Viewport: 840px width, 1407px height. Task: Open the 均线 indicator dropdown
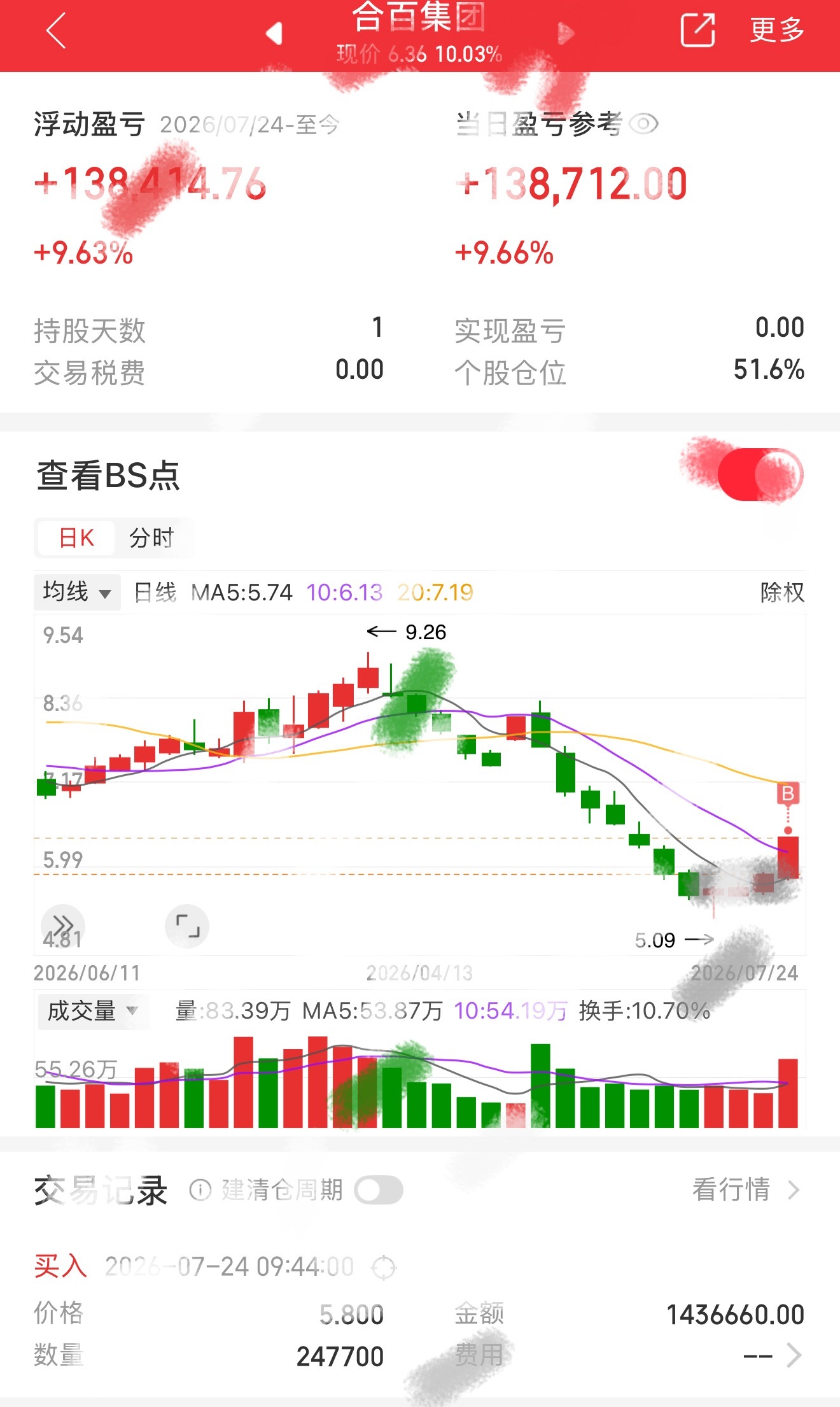77,592
